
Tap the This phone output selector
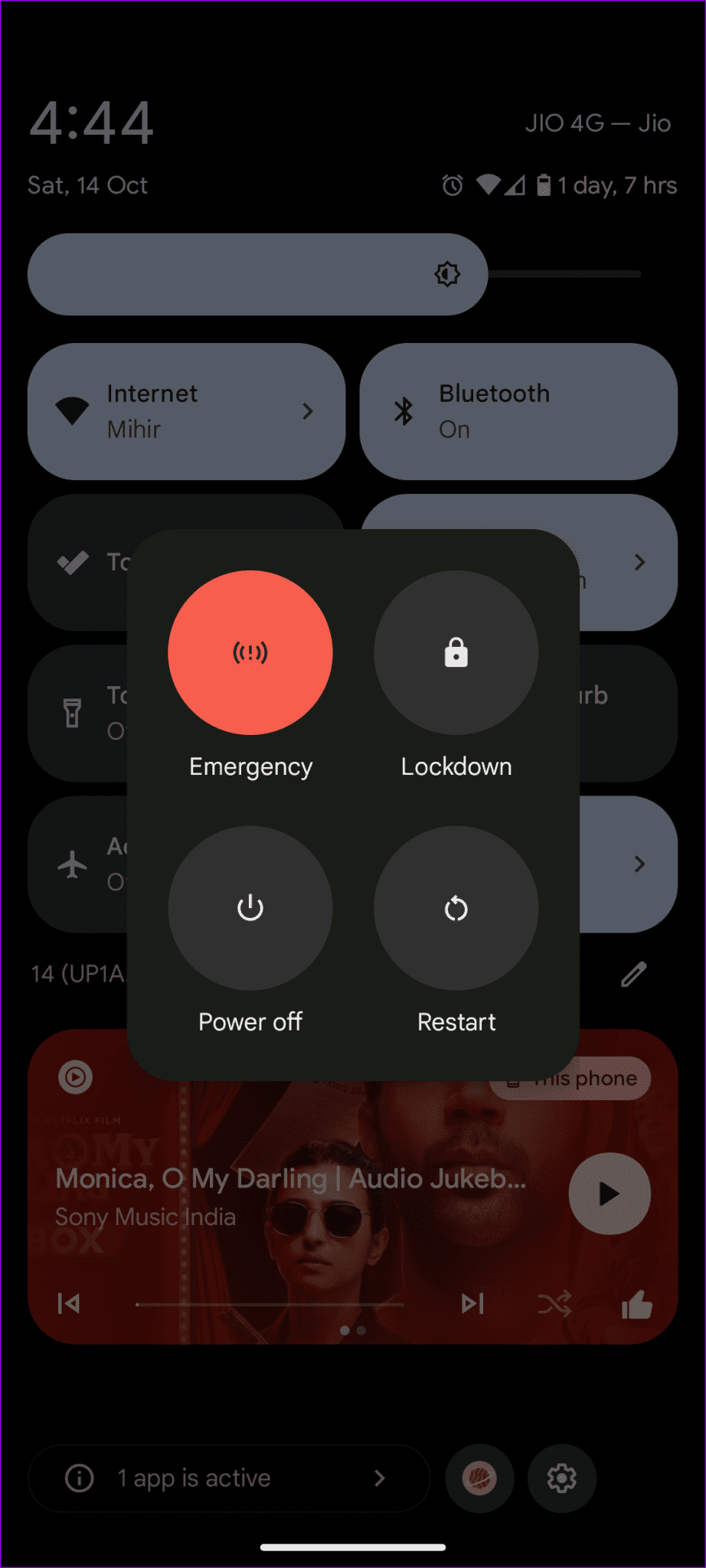[x=570, y=1077]
